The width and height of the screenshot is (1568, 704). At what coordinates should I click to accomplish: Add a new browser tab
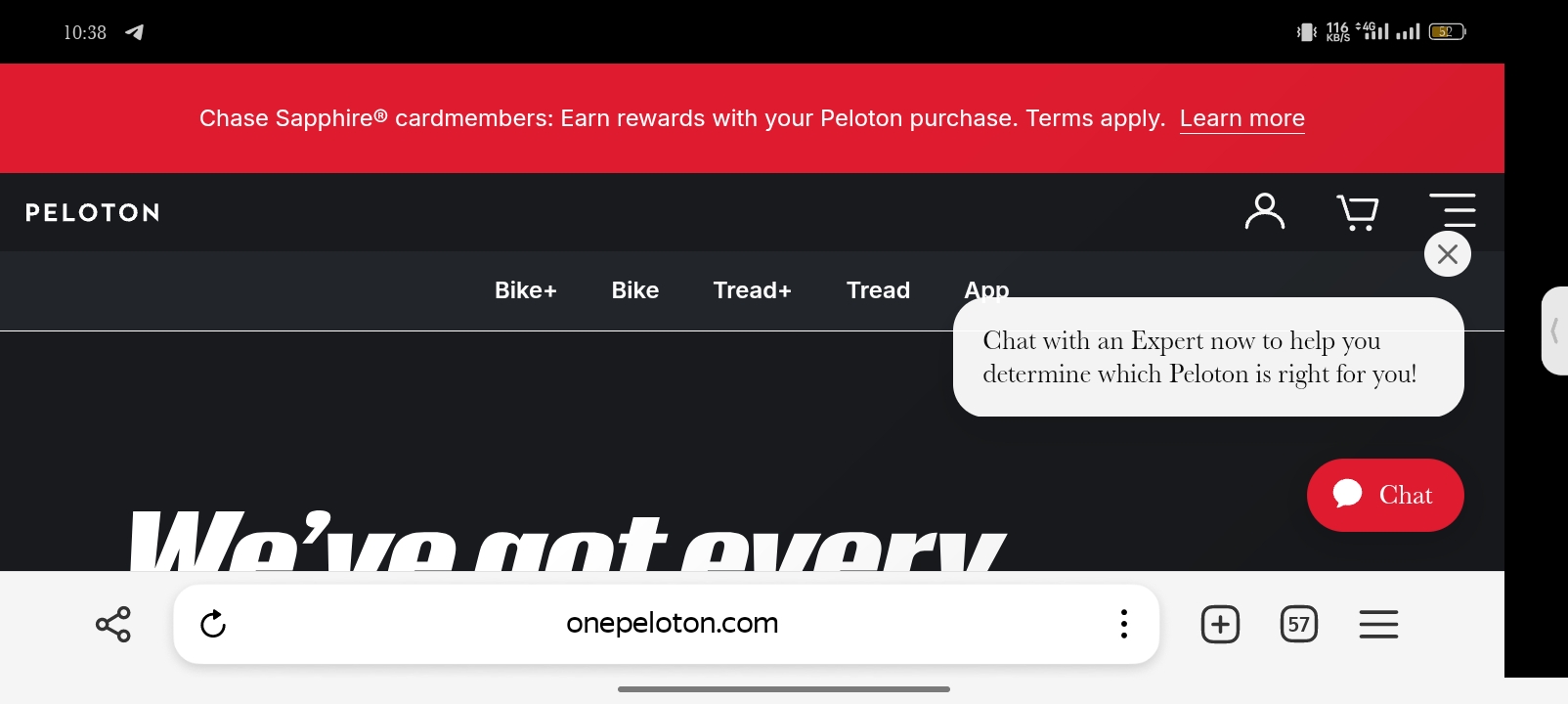[1220, 624]
